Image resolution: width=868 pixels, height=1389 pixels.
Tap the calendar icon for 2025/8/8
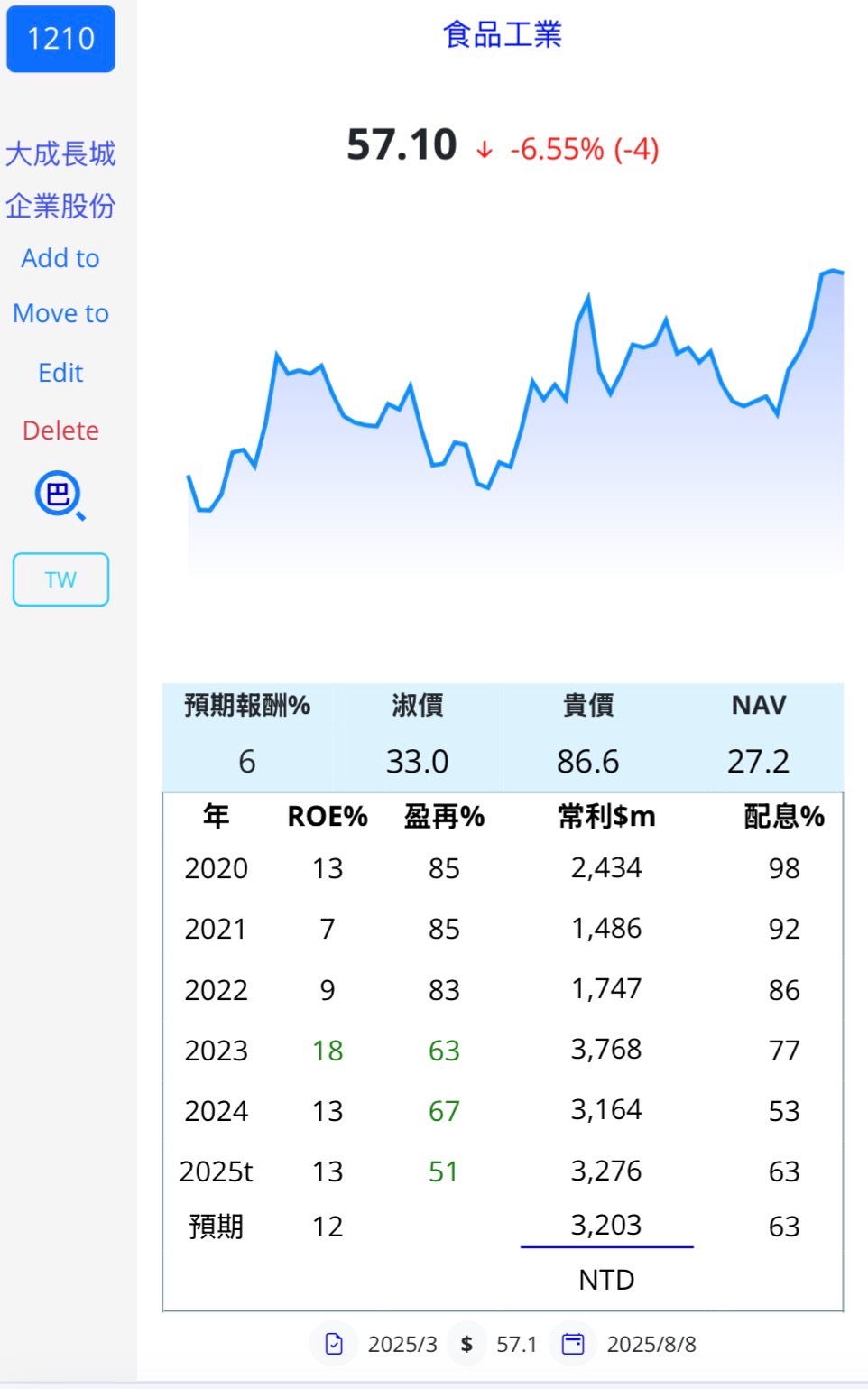pyautogui.click(x=573, y=1344)
